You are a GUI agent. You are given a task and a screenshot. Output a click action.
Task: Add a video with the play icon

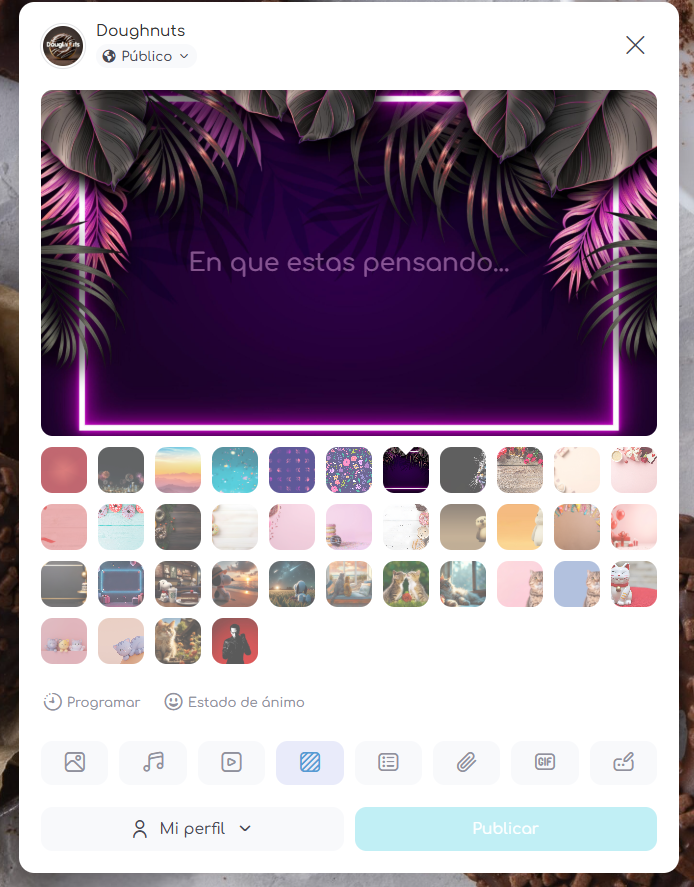(x=231, y=762)
